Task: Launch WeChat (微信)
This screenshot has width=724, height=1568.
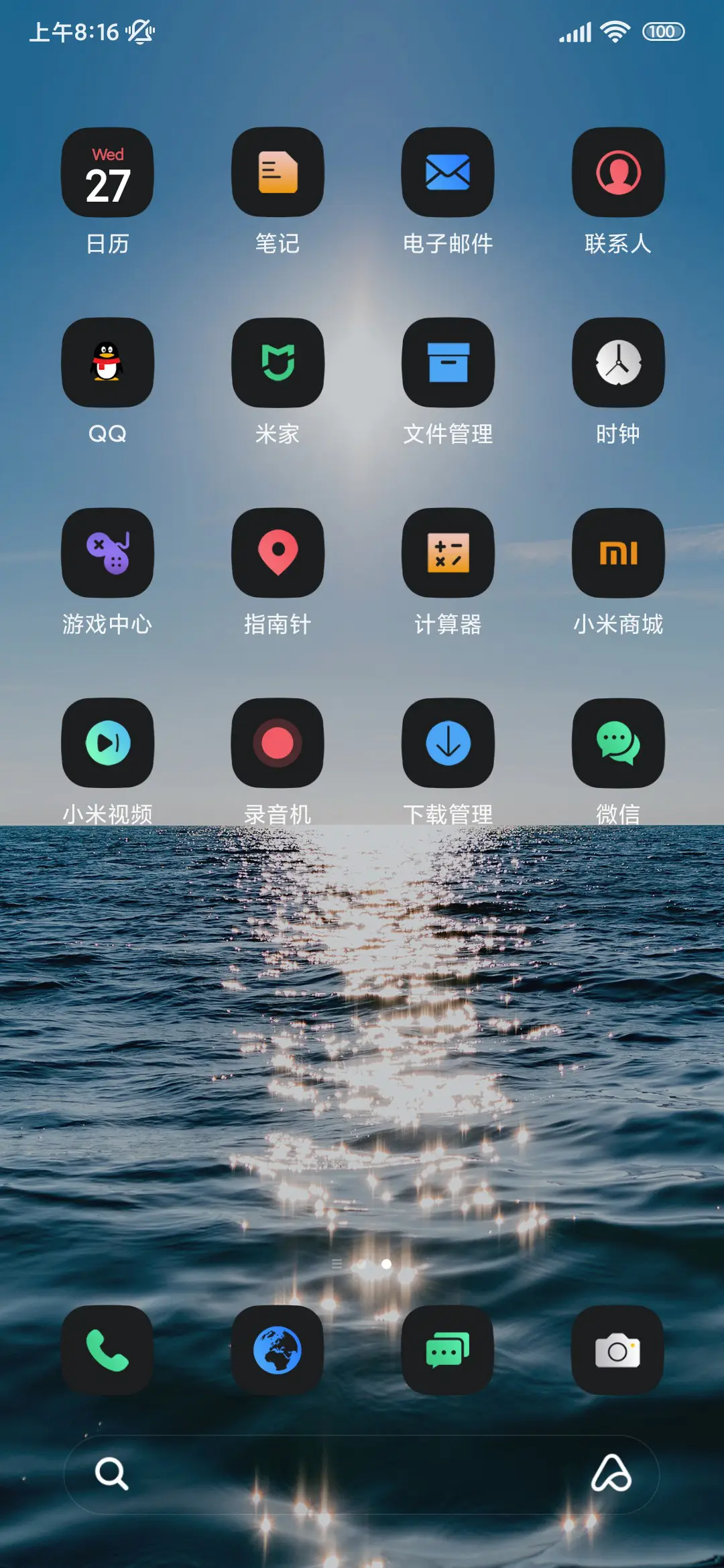Action: pyautogui.click(x=618, y=742)
